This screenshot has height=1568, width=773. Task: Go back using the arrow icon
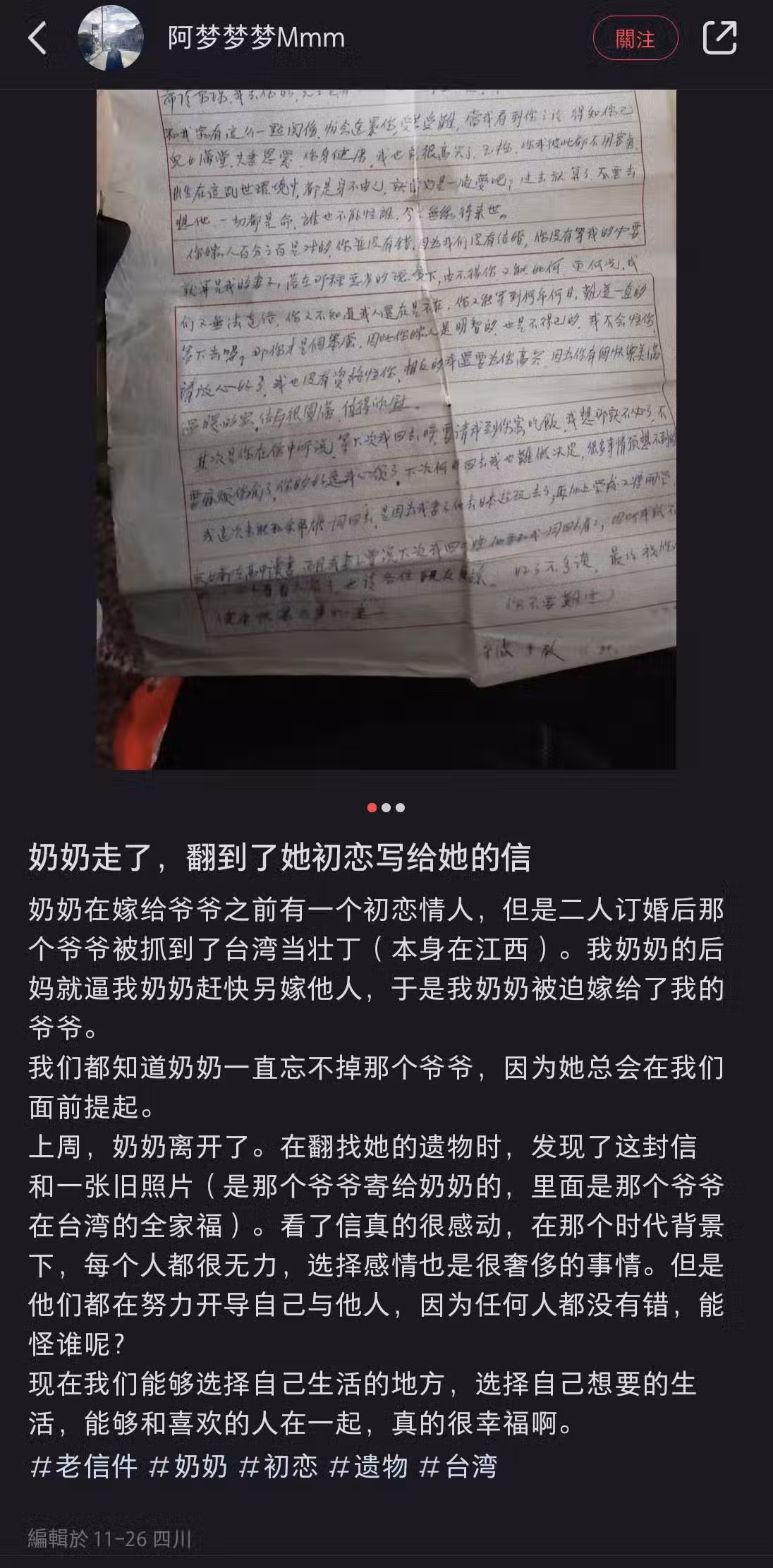pyautogui.click(x=38, y=38)
